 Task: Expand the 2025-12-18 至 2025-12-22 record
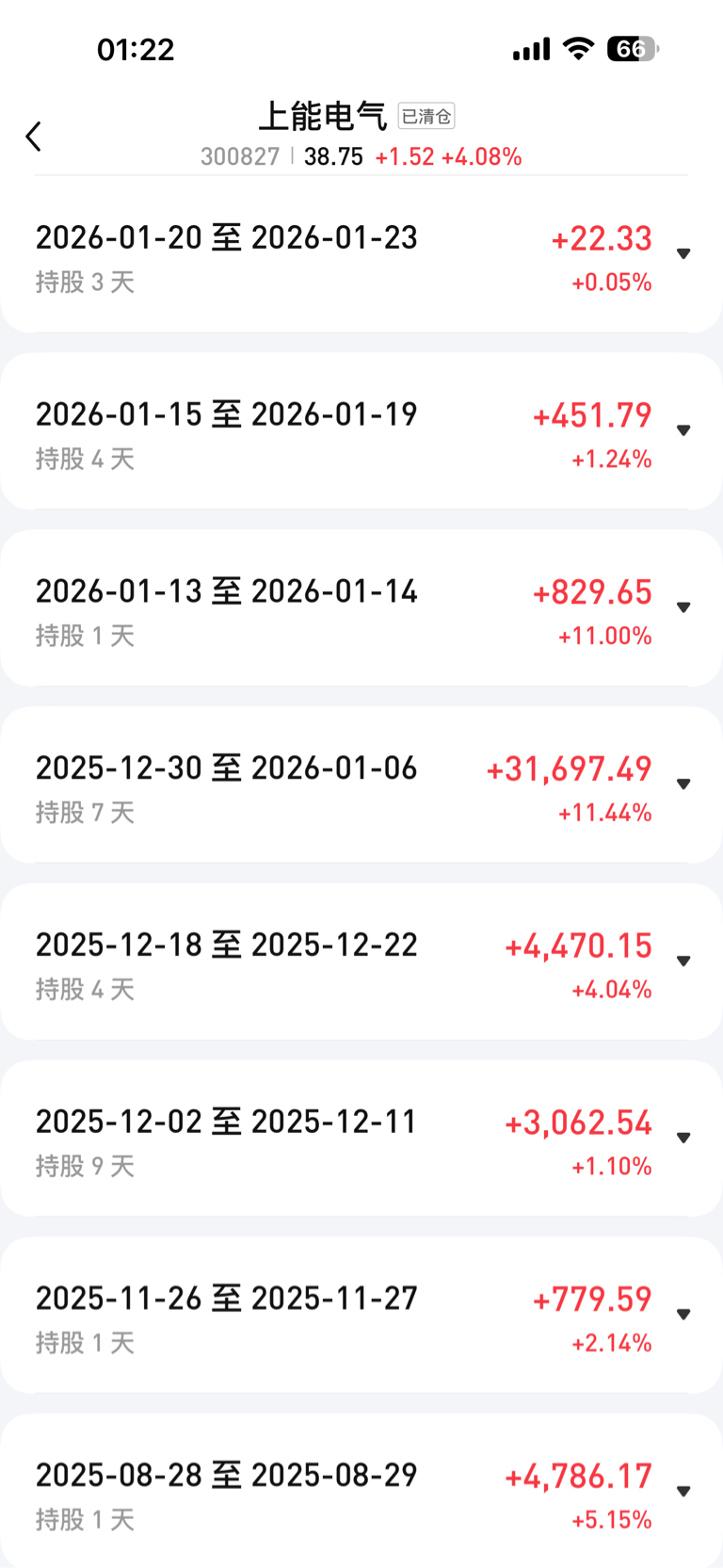(x=683, y=962)
